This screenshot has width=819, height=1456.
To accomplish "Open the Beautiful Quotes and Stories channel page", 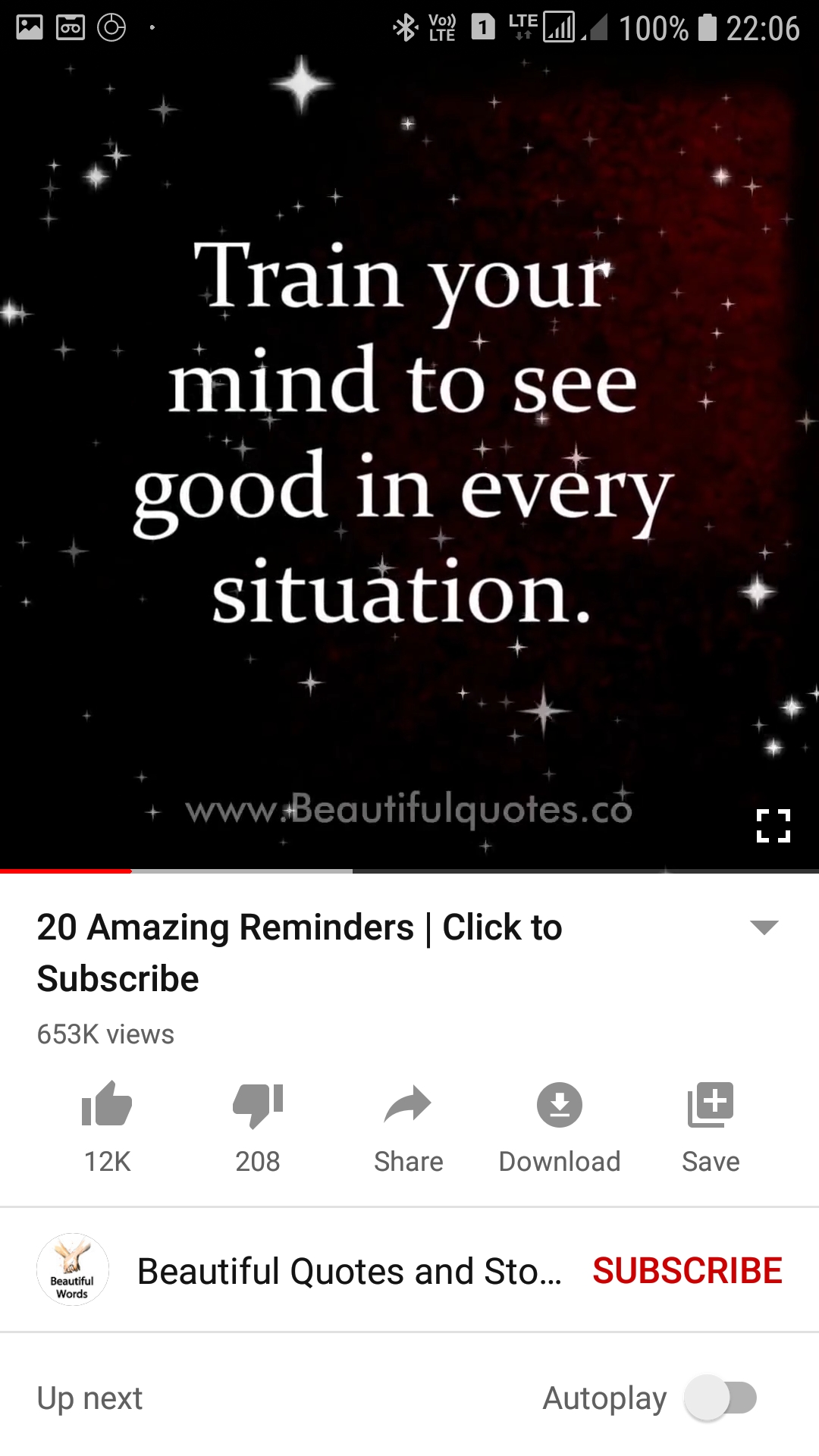I will pos(349,1270).
